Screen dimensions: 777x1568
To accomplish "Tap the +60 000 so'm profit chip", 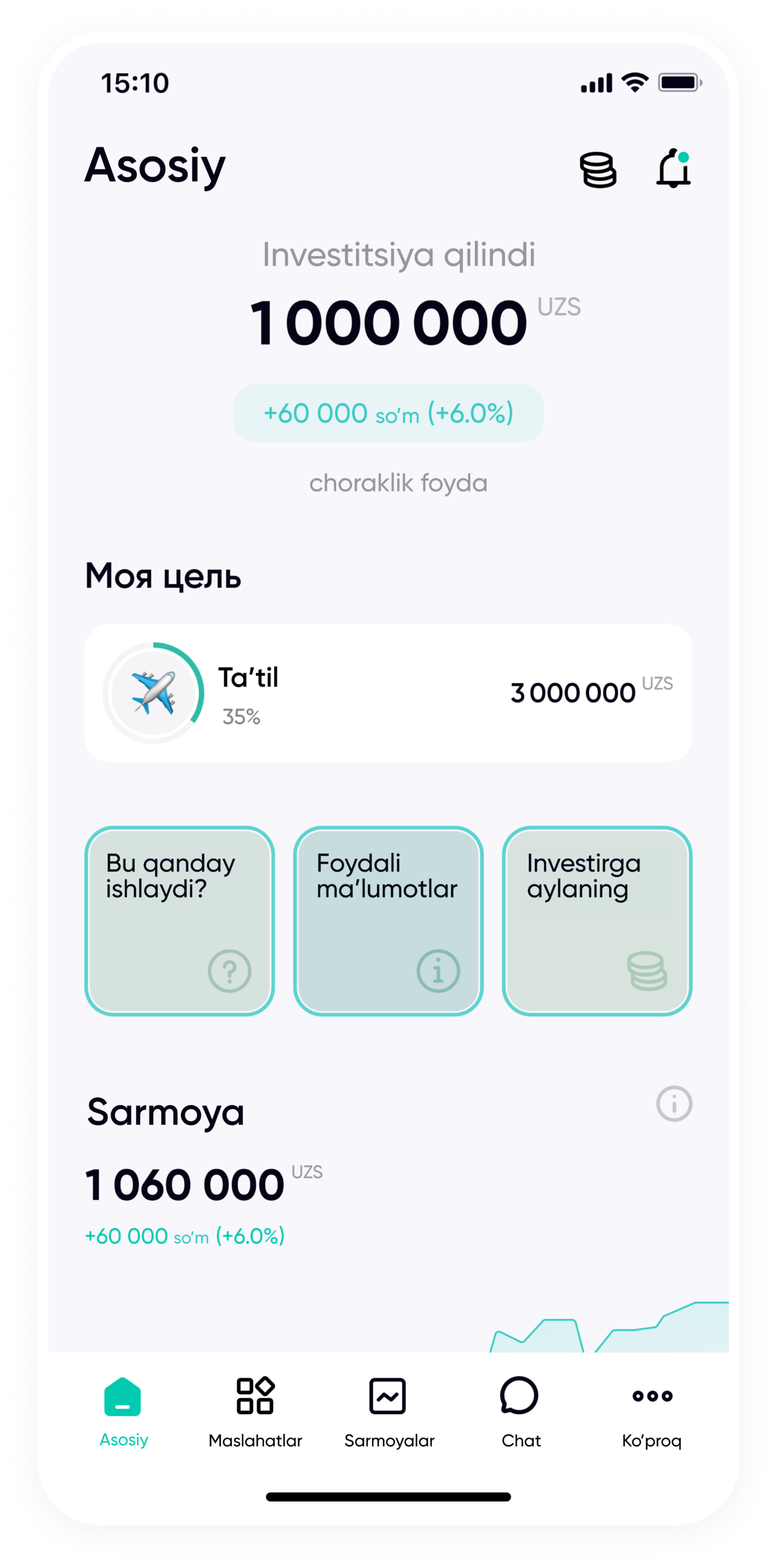I will 388,413.
